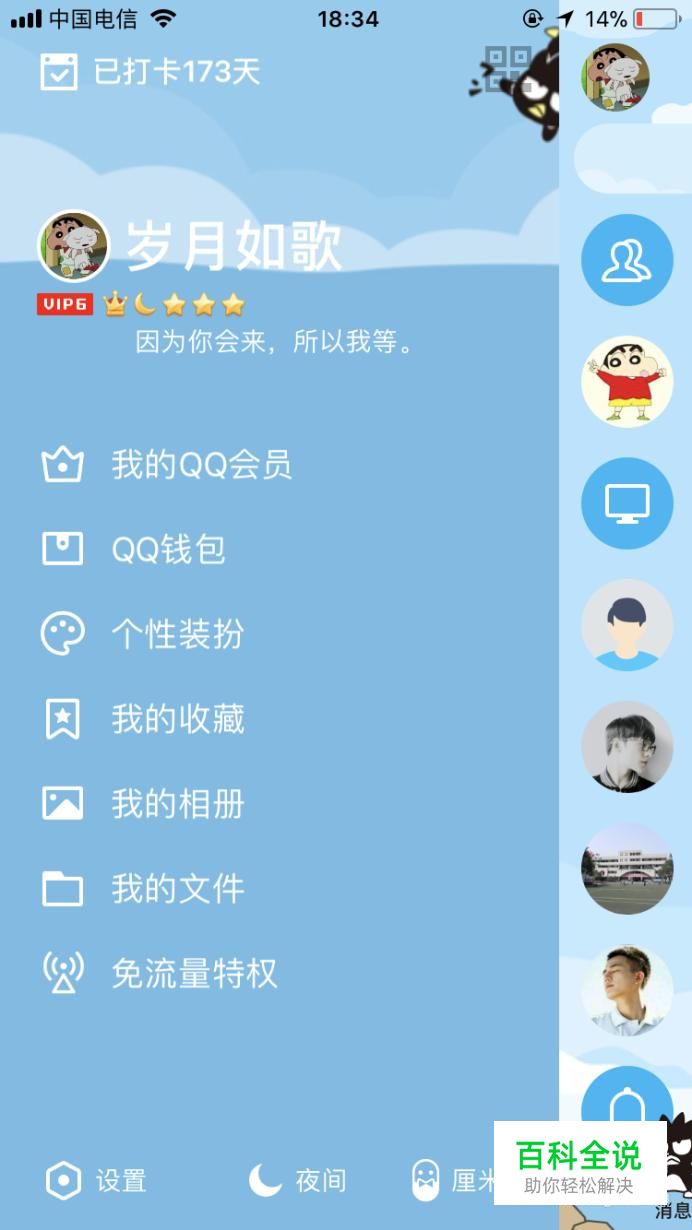The width and height of the screenshot is (692, 1230).
Task: Open 我的相册
Action: coord(142,804)
